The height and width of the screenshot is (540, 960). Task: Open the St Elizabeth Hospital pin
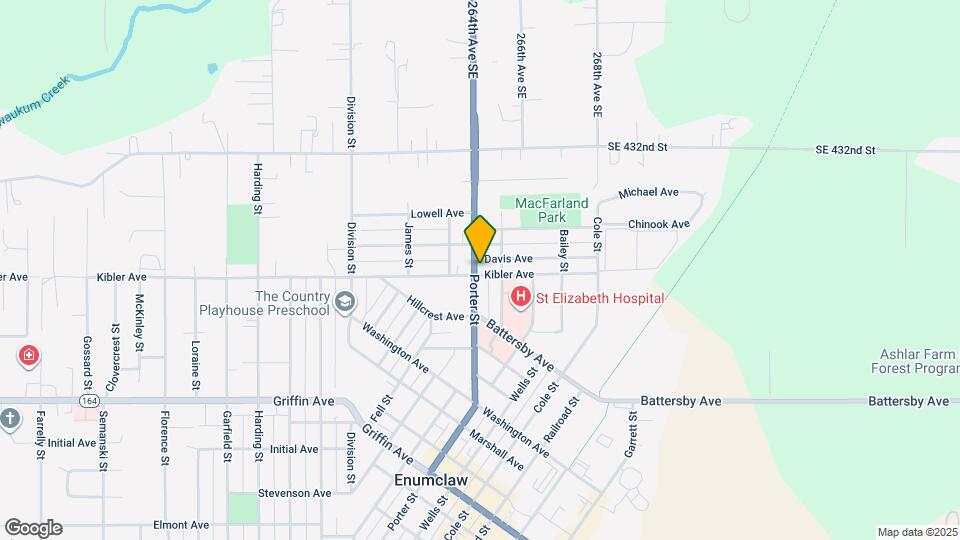tap(520, 299)
